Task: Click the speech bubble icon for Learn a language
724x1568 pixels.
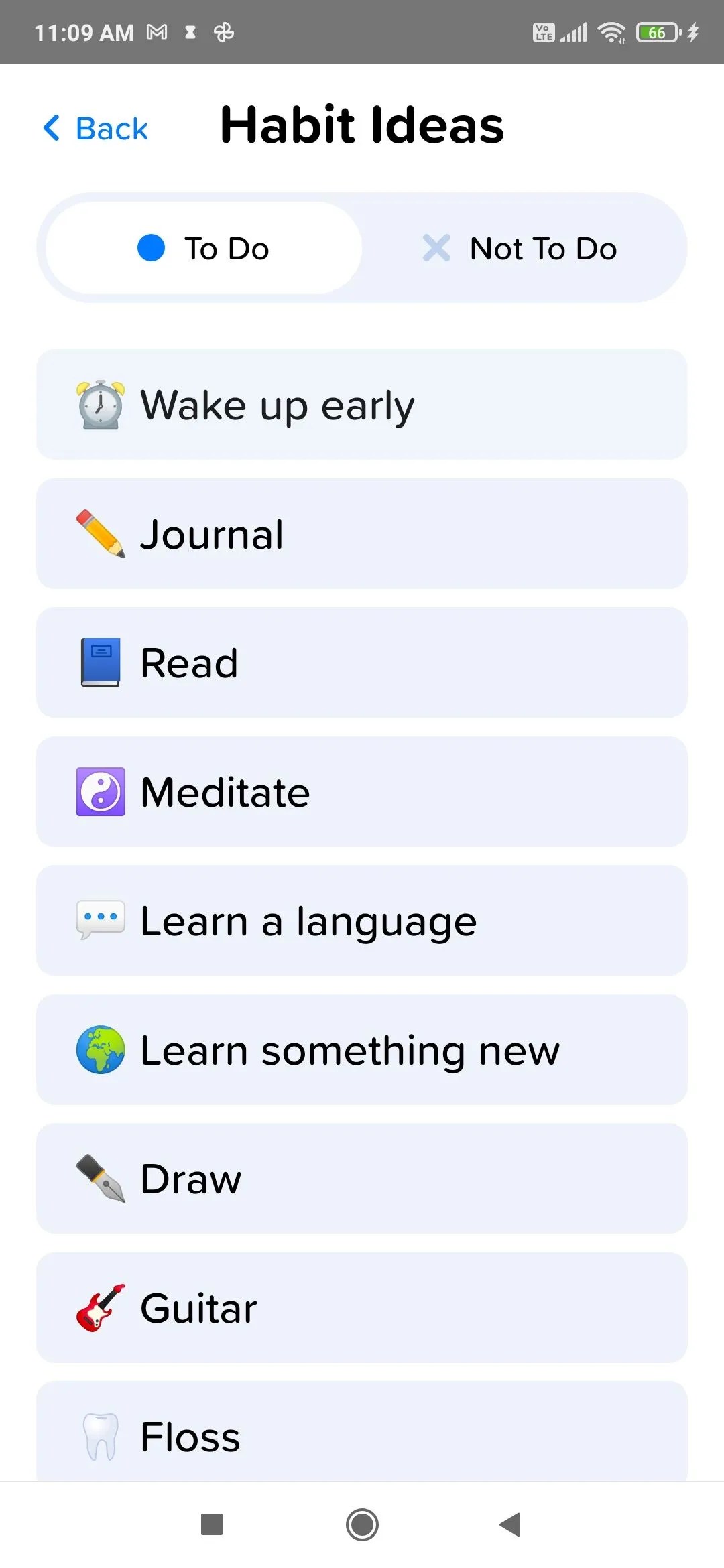Action: (99, 920)
